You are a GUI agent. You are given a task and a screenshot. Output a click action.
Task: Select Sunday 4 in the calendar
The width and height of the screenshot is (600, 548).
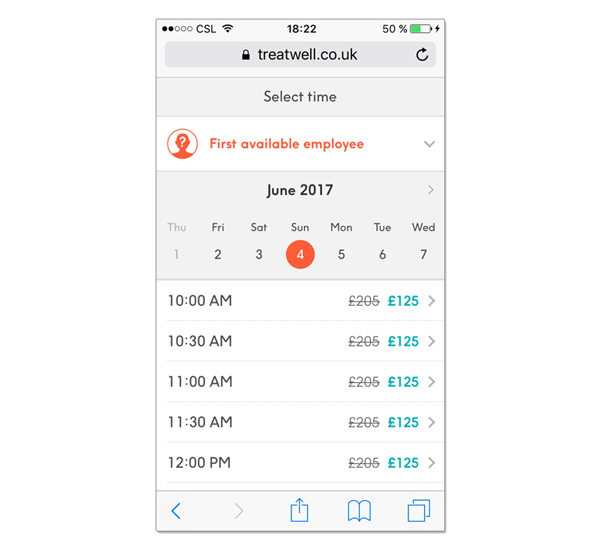pos(300,254)
